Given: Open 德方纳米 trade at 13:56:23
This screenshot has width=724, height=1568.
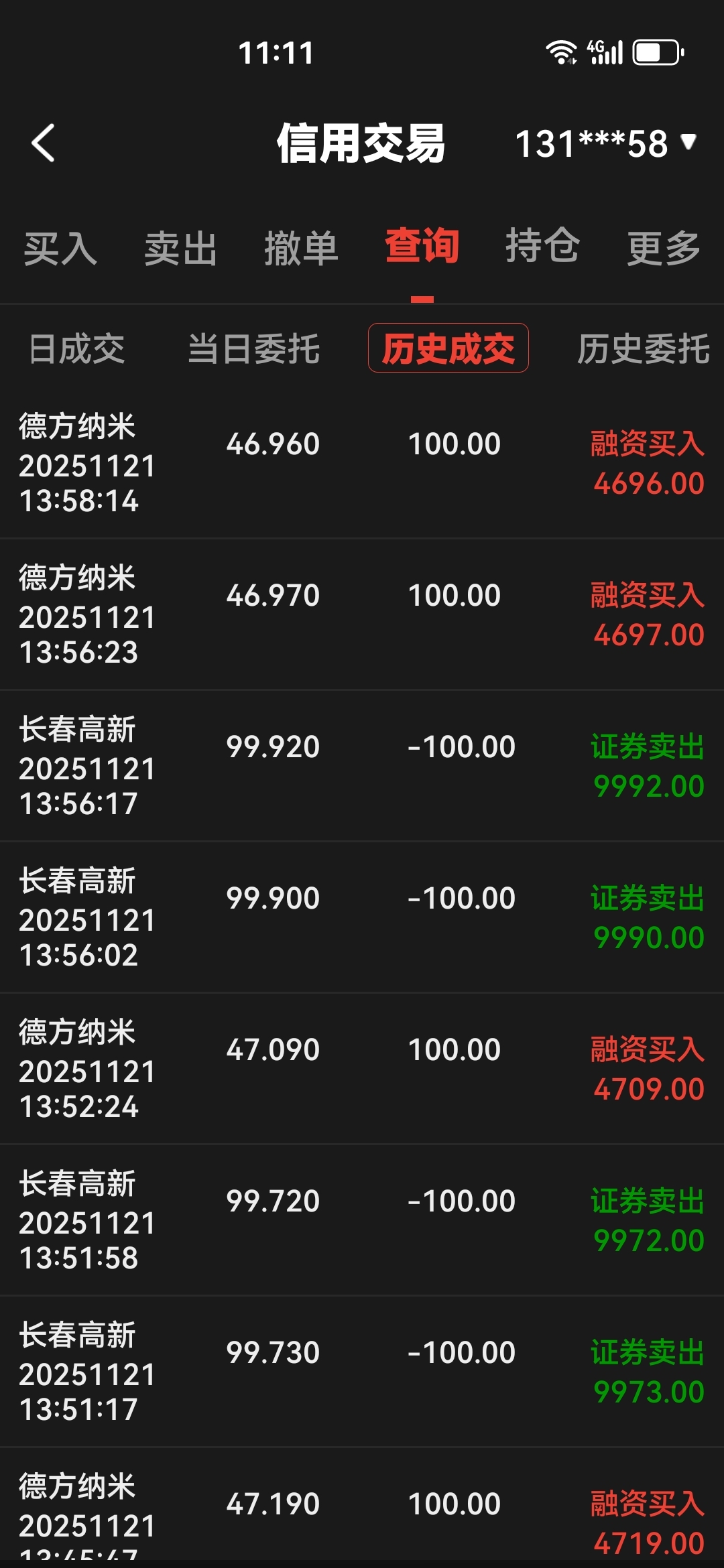Looking at the screenshot, I should tap(362, 614).
